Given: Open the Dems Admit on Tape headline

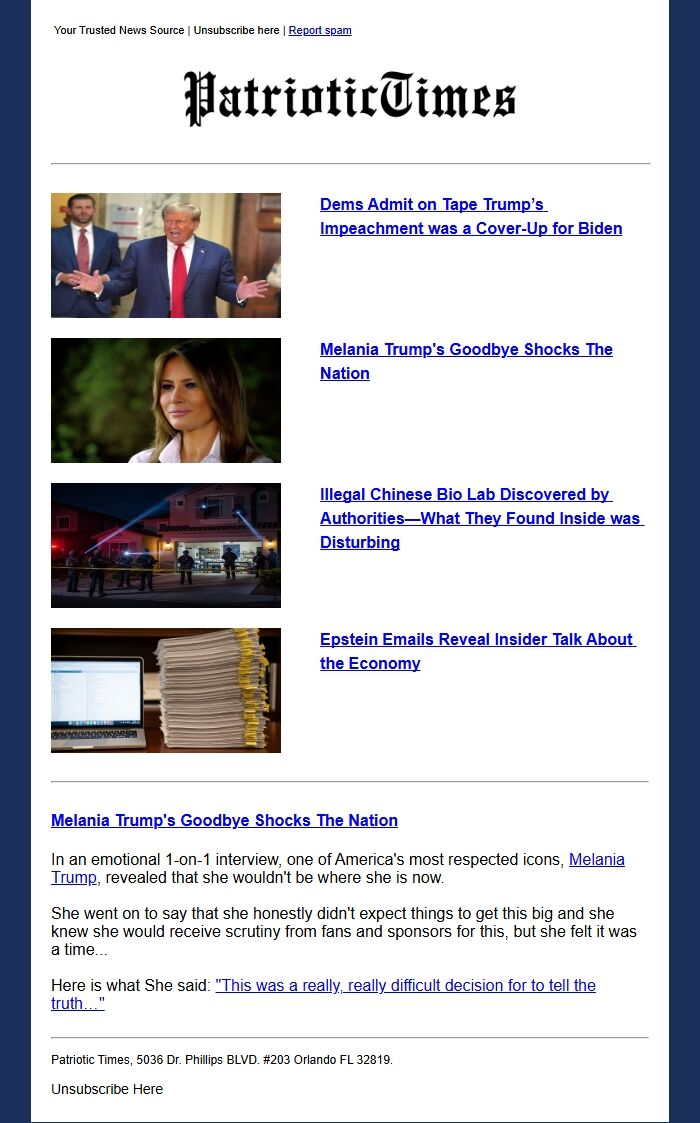Looking at the screenshot, I should tap(470, 216).
